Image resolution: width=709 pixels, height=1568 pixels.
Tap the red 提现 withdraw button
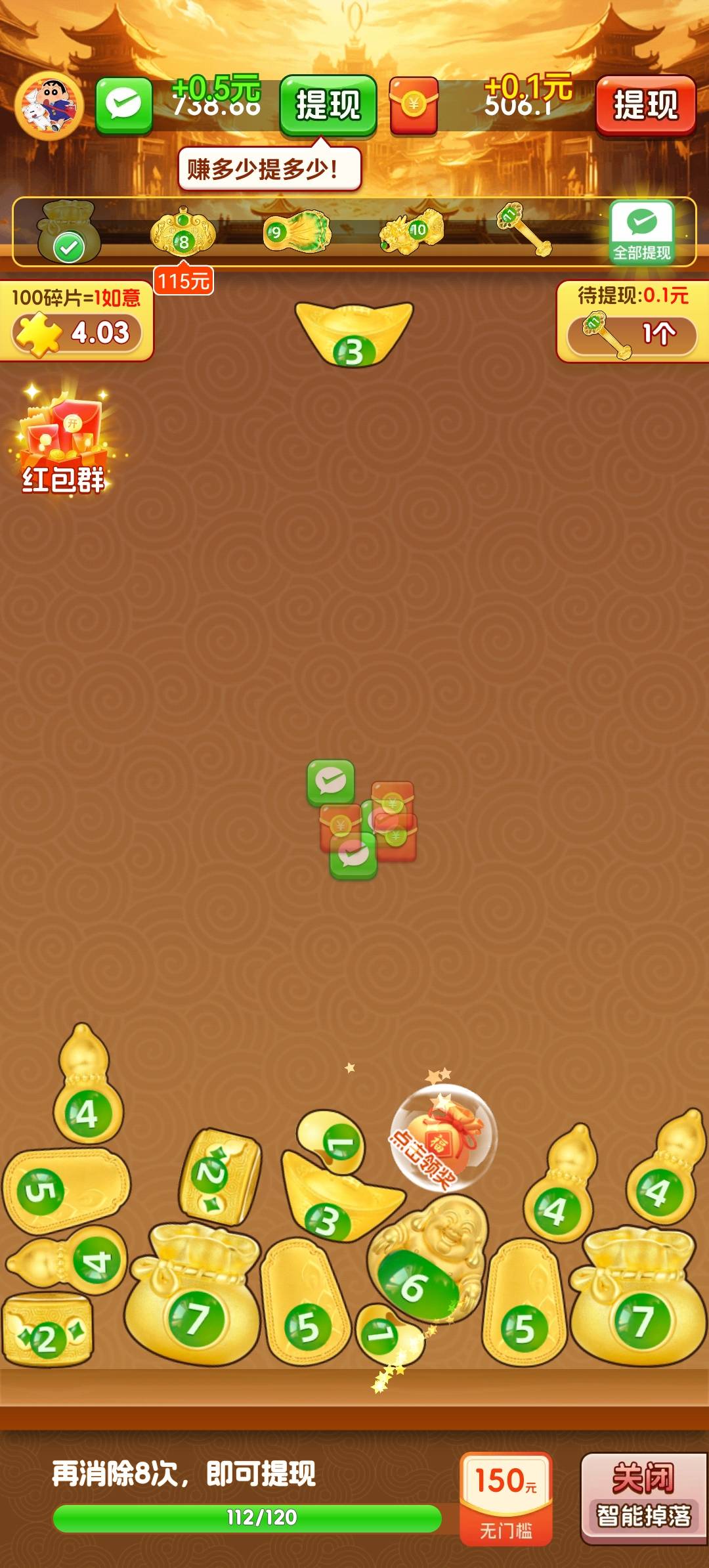(646, 106)
